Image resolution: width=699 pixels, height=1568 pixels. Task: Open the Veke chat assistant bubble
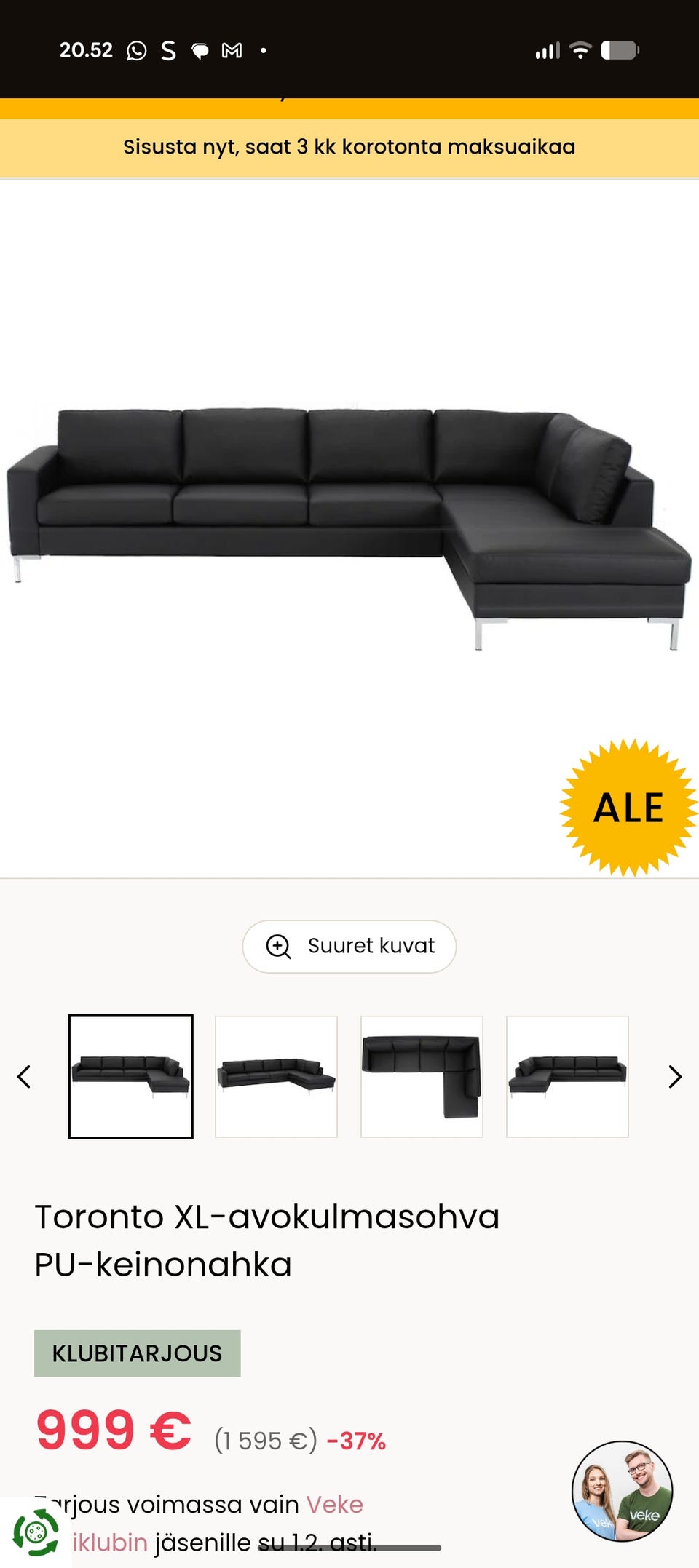622,1491
